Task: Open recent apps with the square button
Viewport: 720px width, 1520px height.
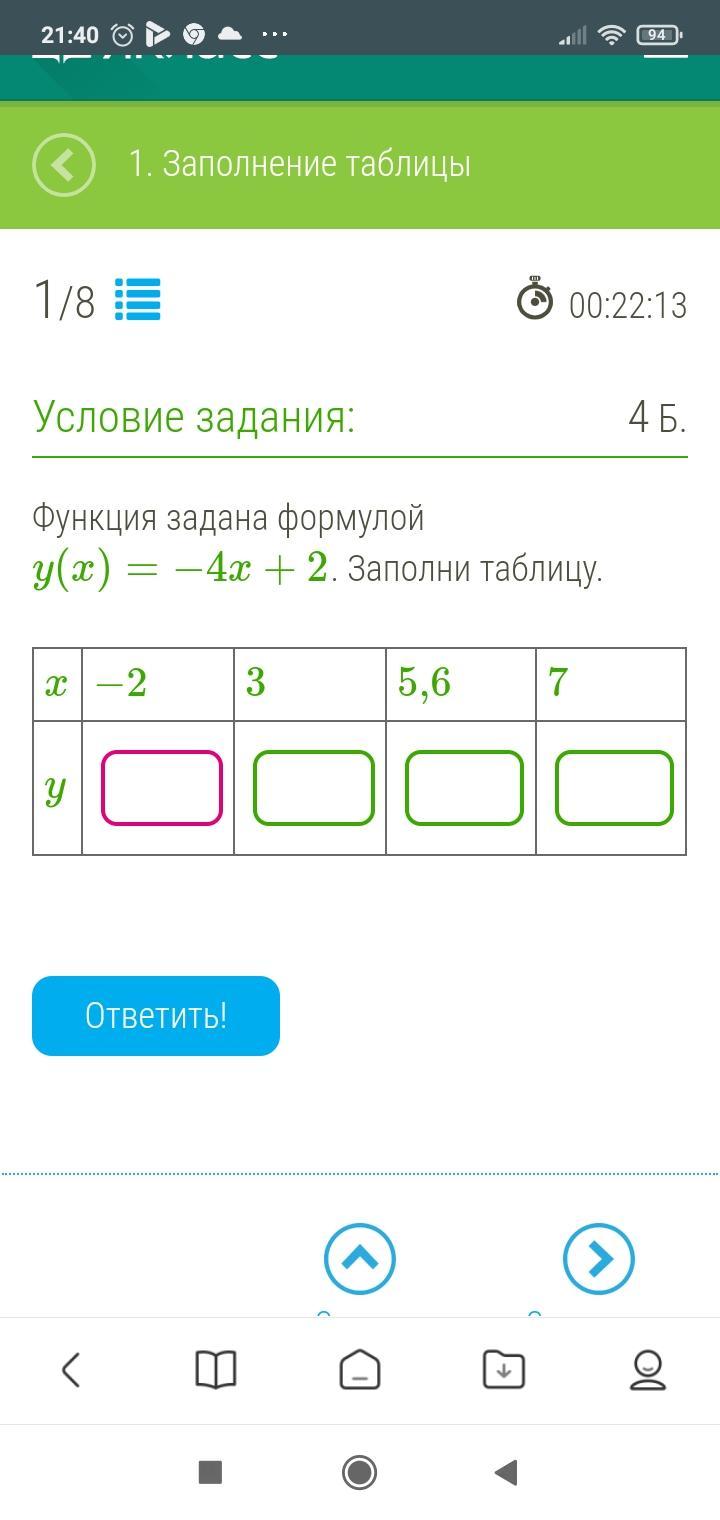Action: click(210, 1472)
